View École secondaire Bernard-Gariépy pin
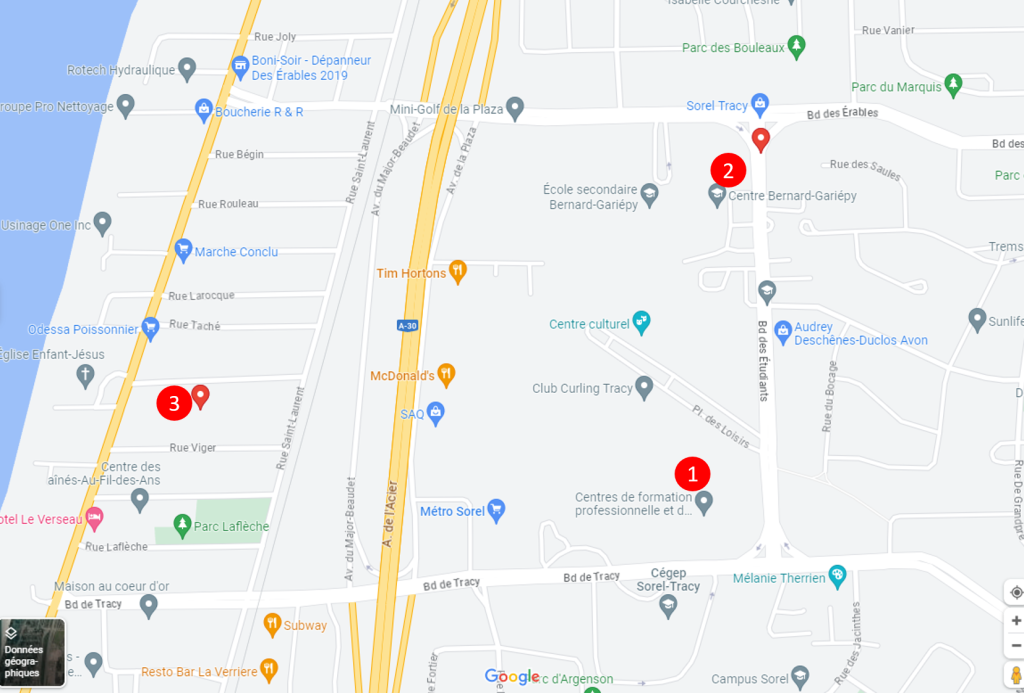1024x693 pixels. (649, 195)
